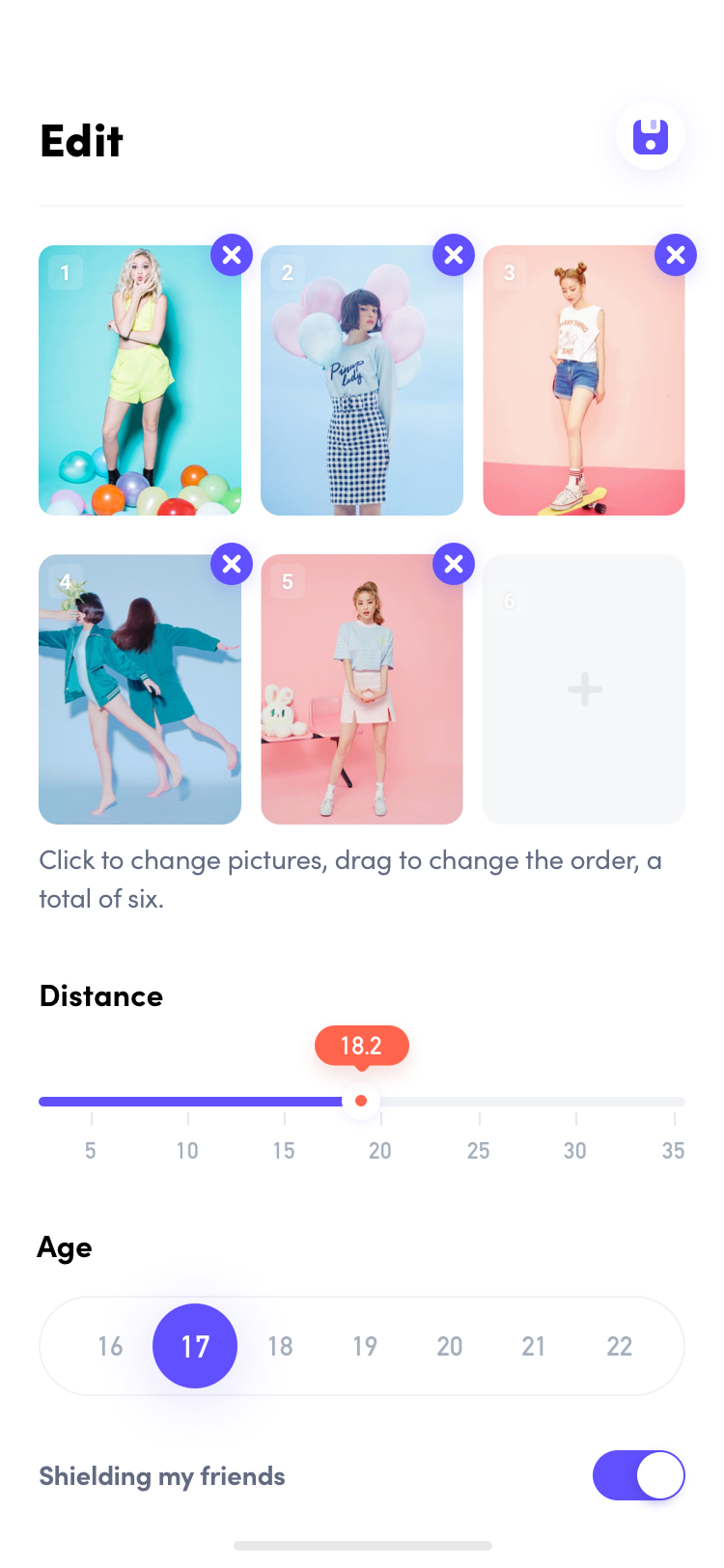Change picture number 4

pyautogui.click(x=140, y=689)
